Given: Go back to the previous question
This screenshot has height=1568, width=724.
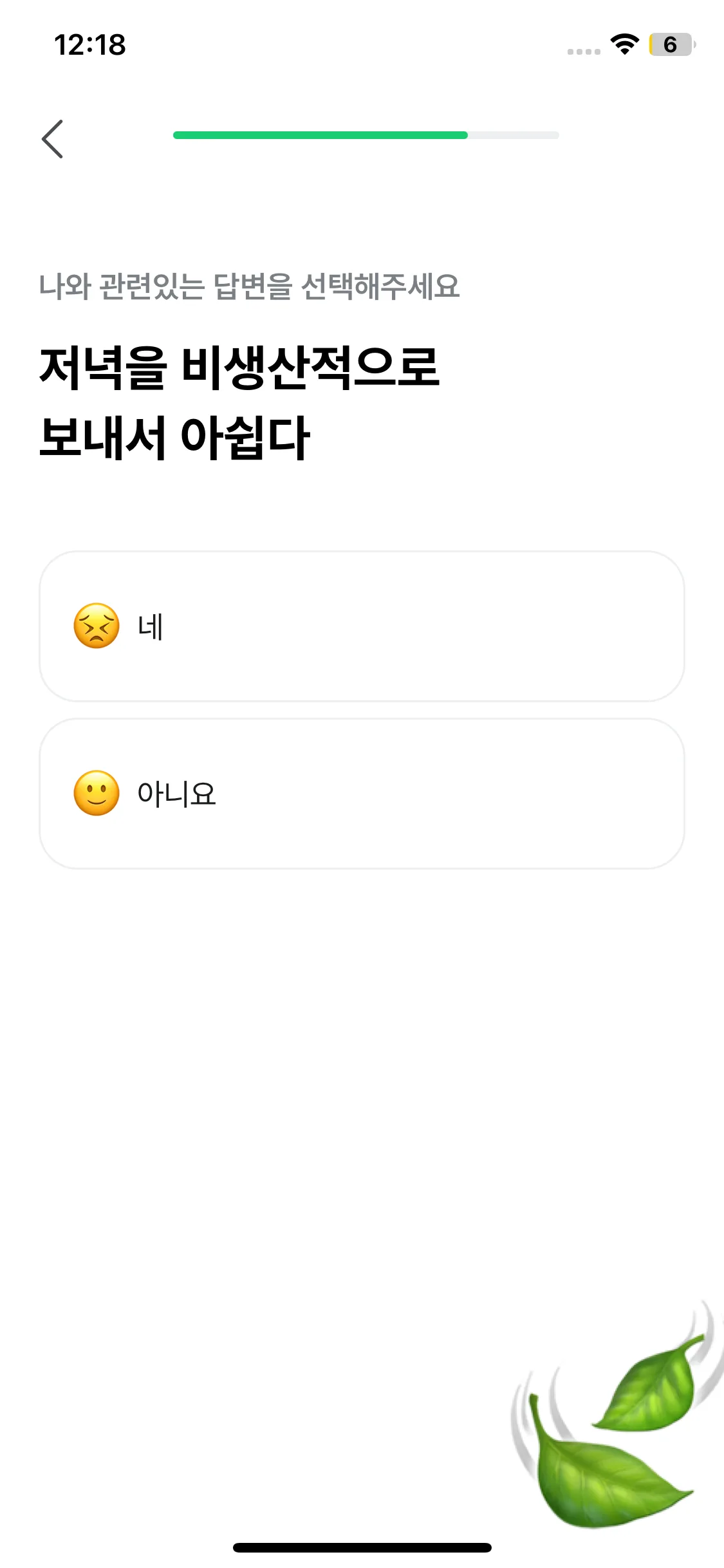Looking at the screenshot, I should point(53,138).
